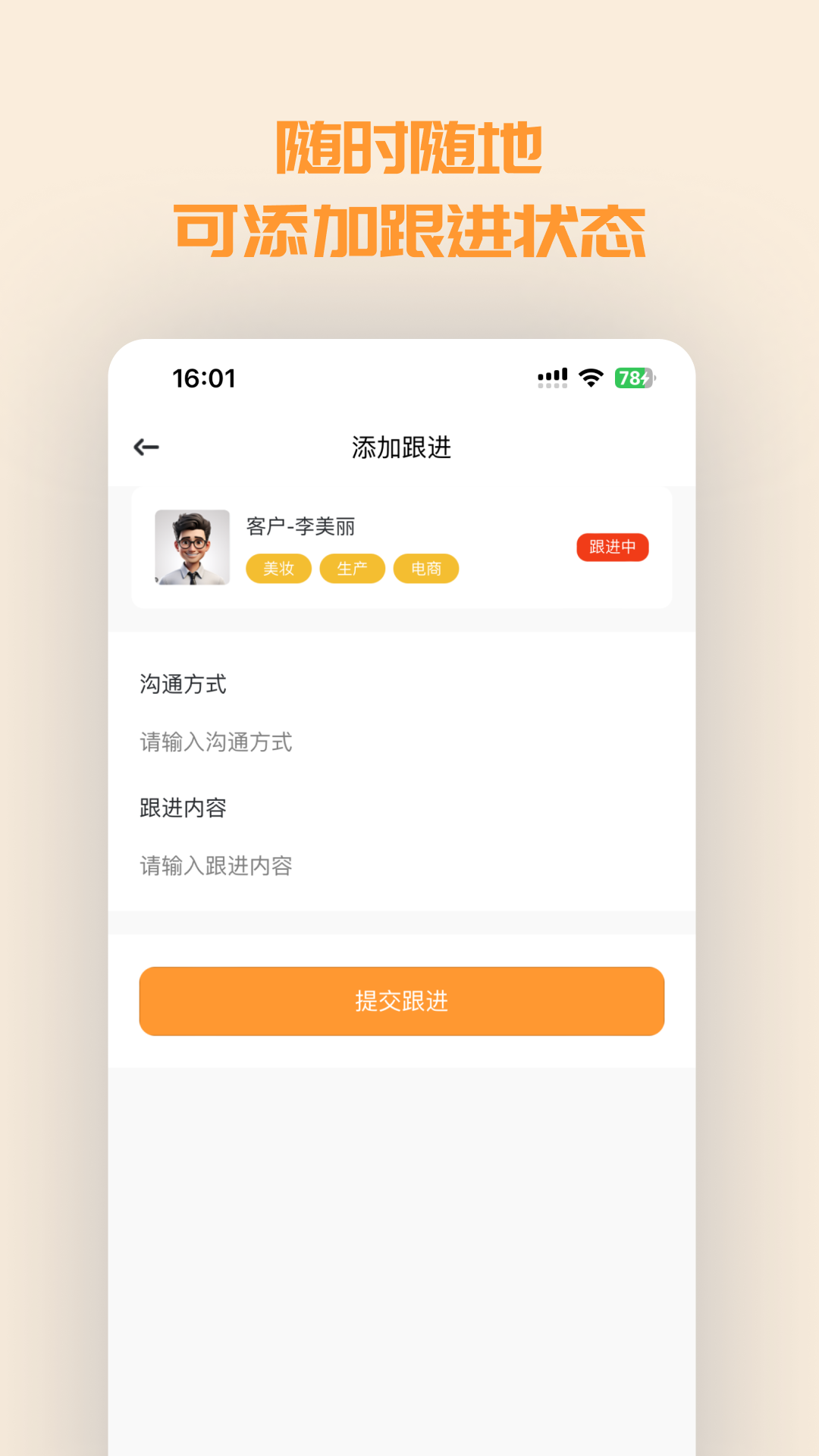Viewport: 819px width, 1456px height.
Task: Select the 电商 tag on customer card
Action: 425,568
